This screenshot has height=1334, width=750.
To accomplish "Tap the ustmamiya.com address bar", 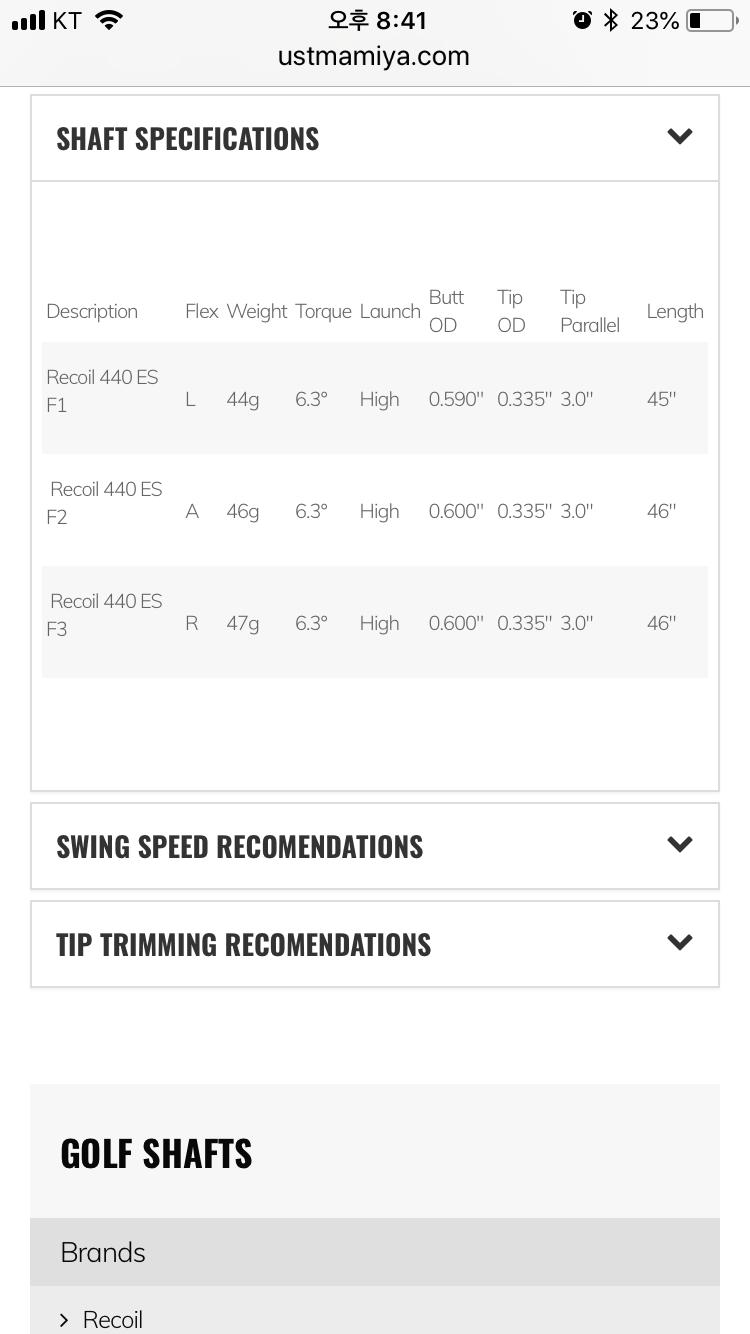I will [374, 56].
